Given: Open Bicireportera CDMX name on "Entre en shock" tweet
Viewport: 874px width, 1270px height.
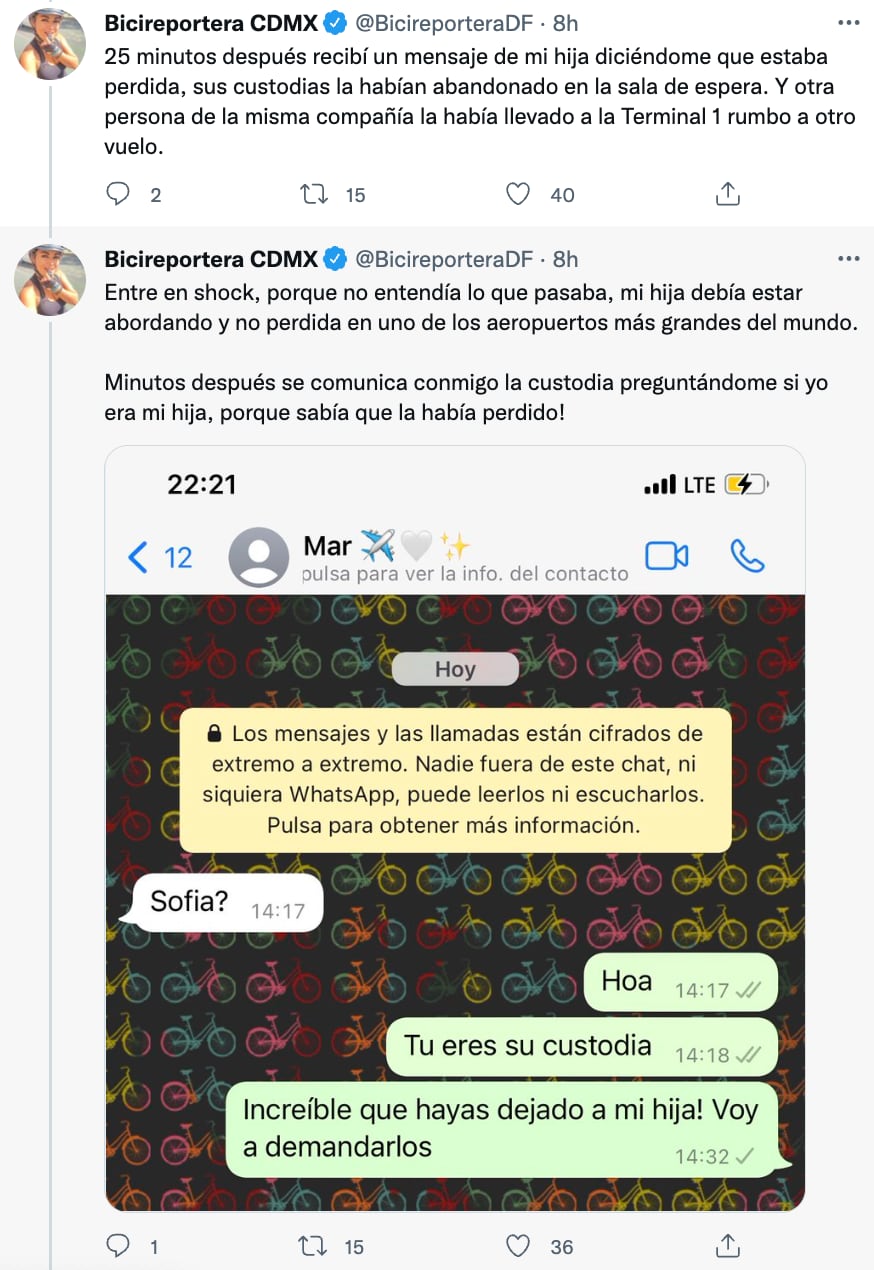Looking at the screenshot, I should [x=211, y=259].
